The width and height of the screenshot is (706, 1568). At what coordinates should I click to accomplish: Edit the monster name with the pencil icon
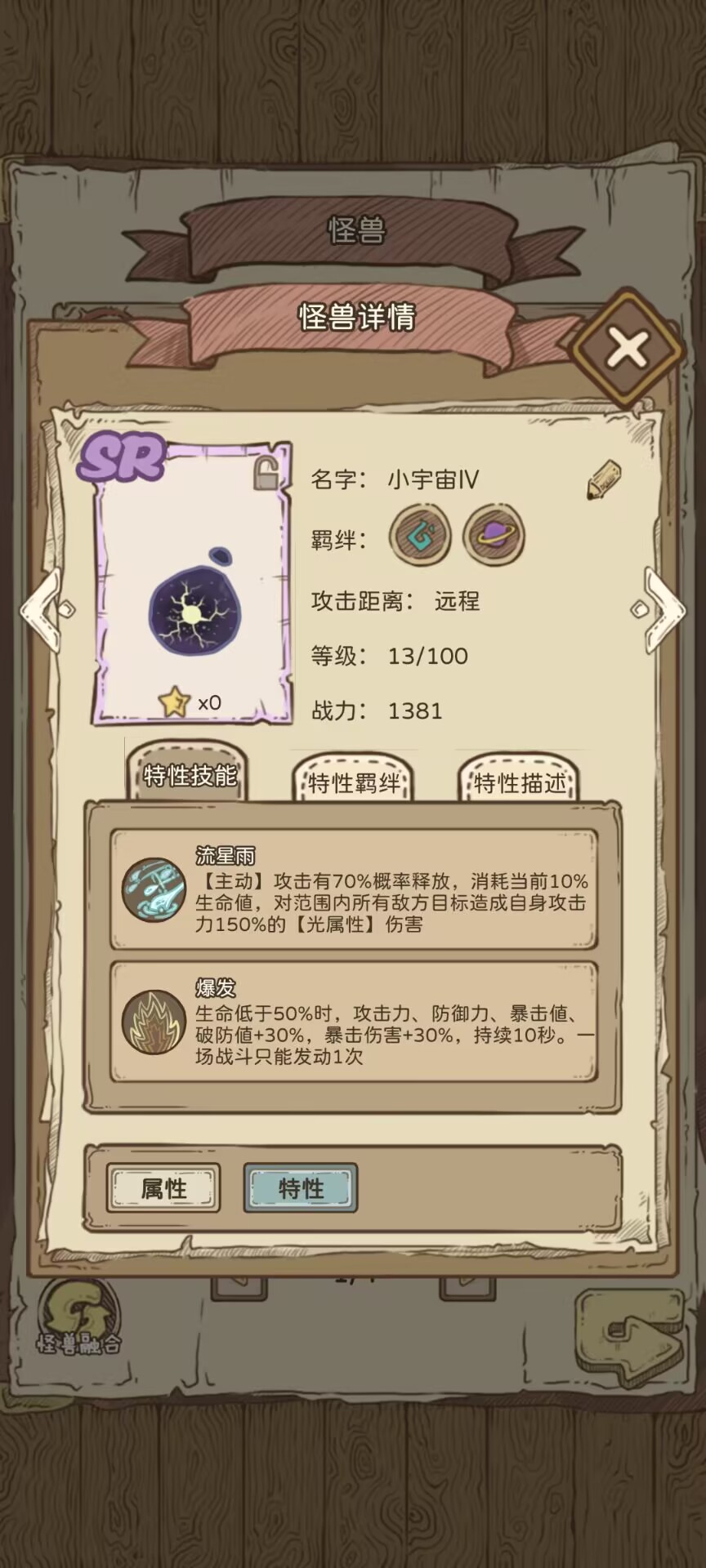click(x=603, y=479)
